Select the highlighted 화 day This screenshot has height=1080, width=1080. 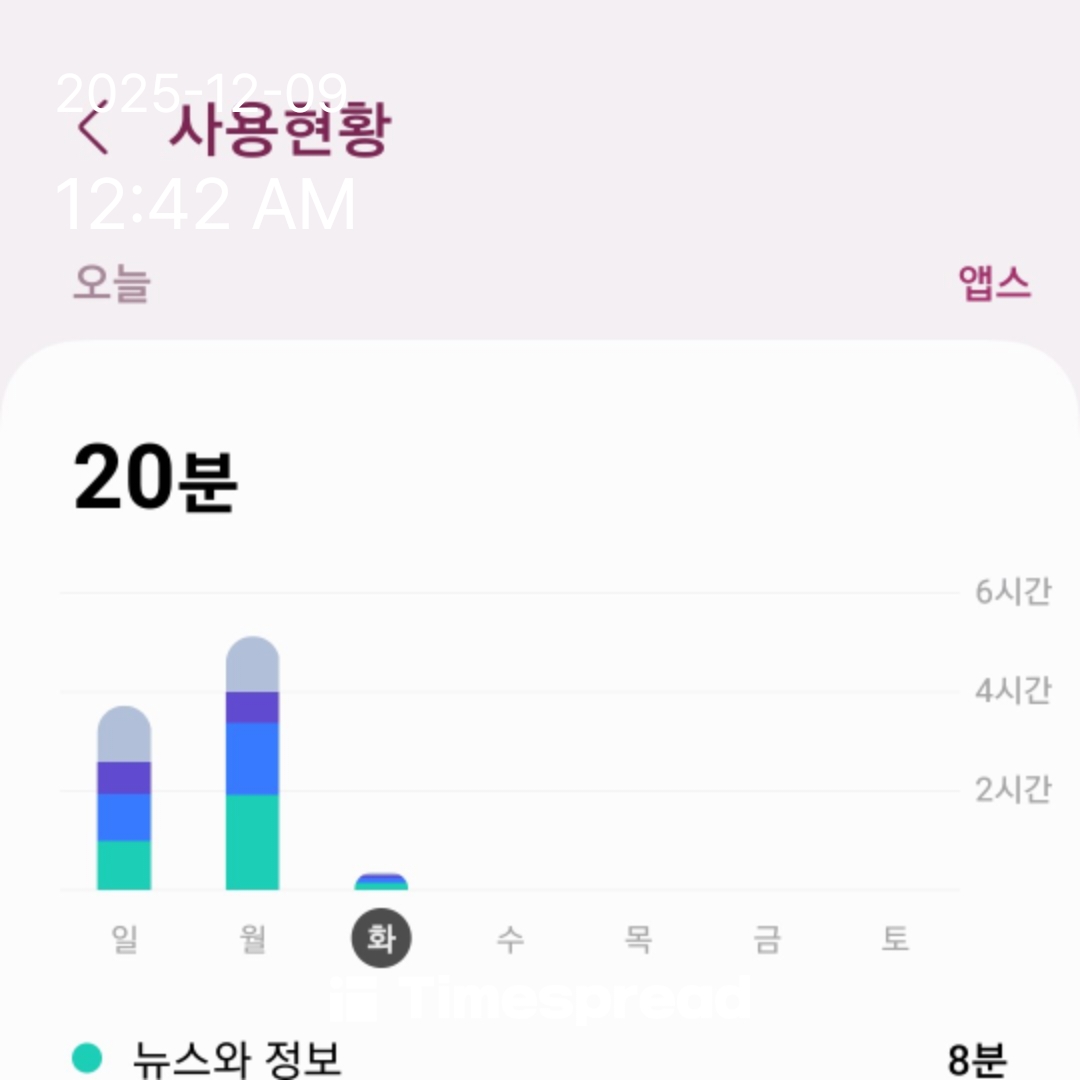381,939
